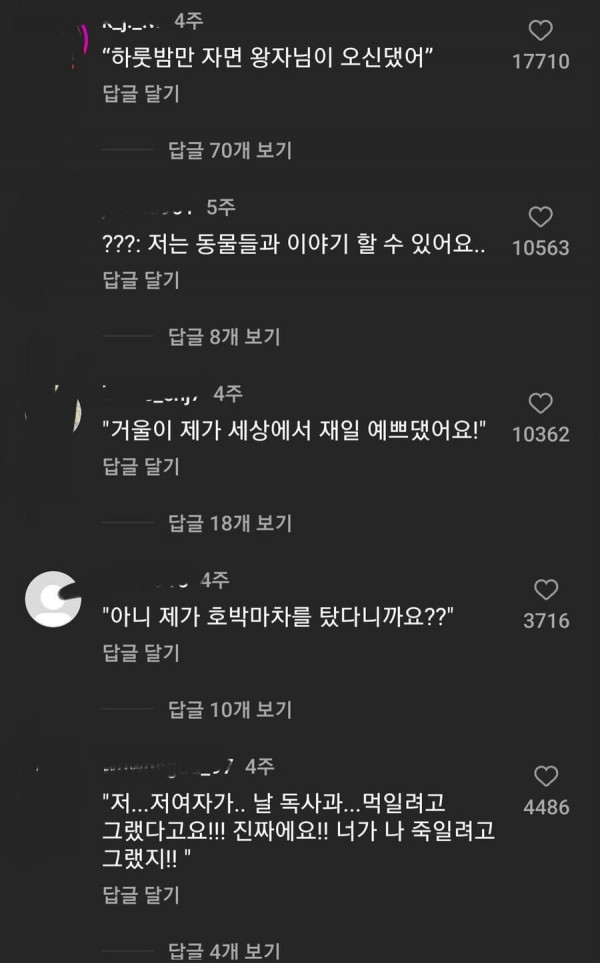600x963 pixels.
Task: Like the comment "하룻밤만 자면 왕자님이 오신댔어"
Action: [540, 30]
